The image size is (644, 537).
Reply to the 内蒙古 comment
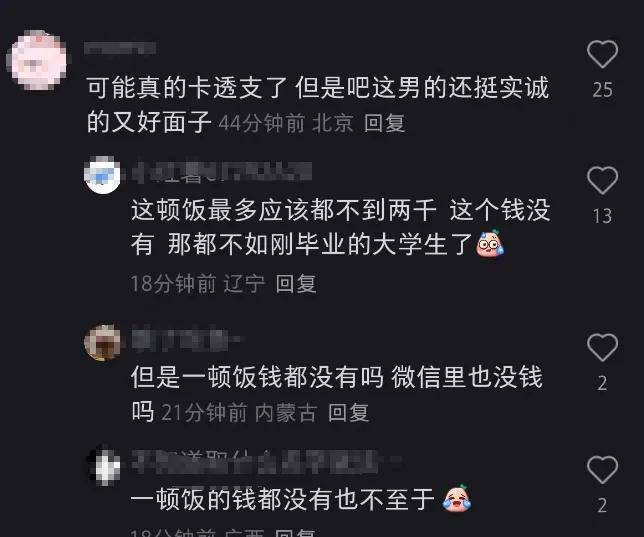349,411
